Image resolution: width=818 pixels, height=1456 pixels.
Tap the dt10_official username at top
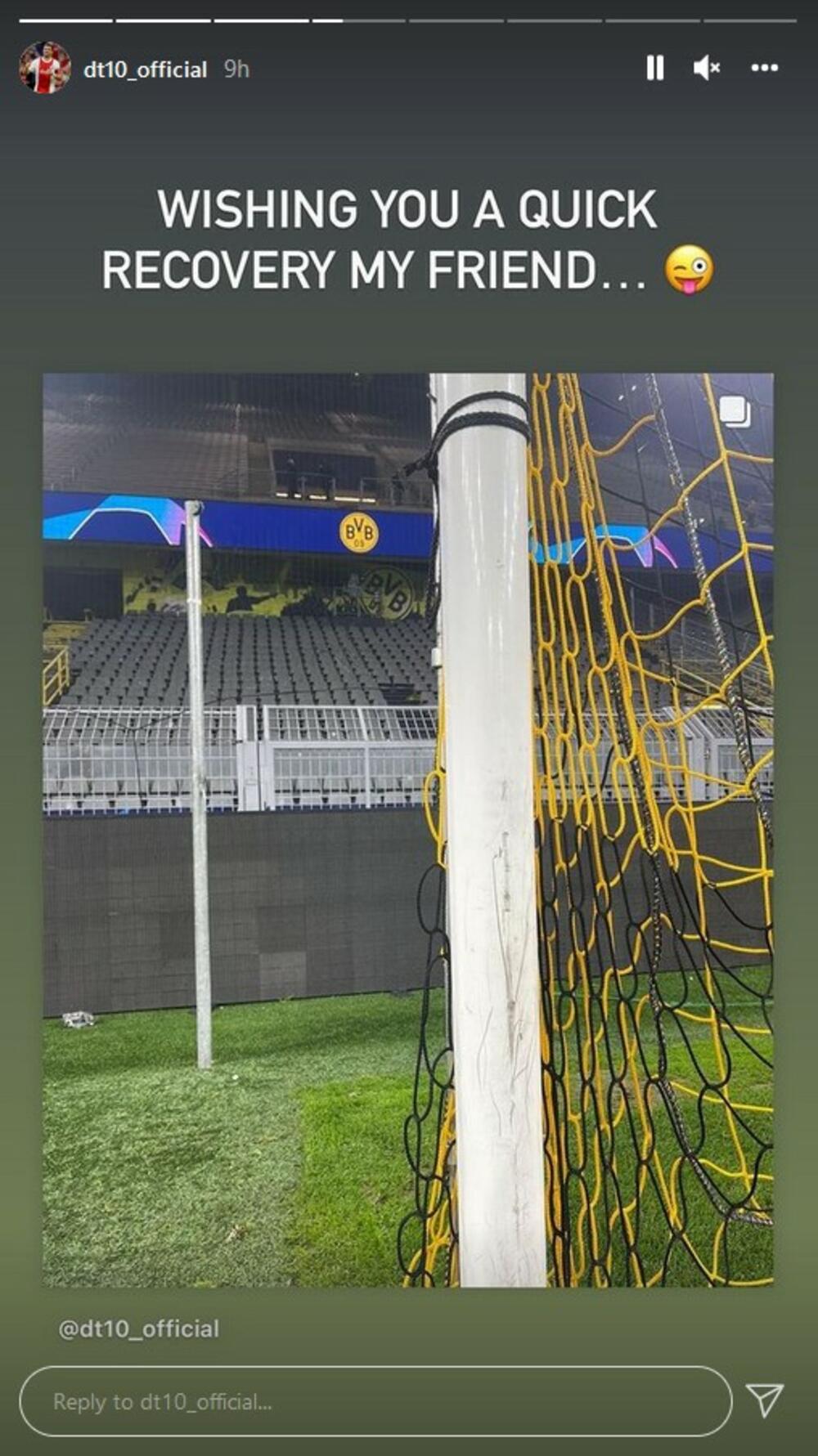(145, 69)
